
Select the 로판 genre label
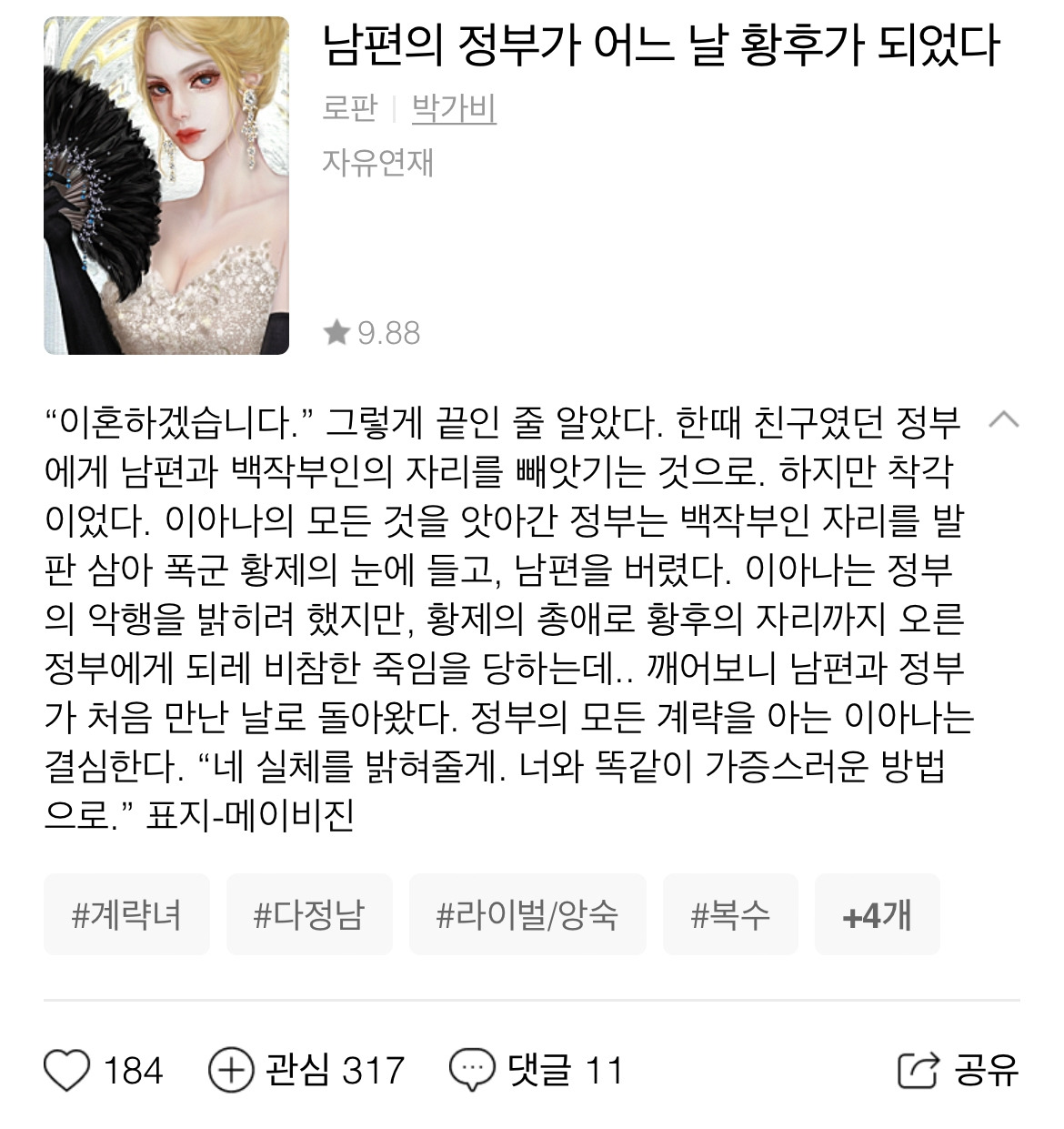coord(352,108)
